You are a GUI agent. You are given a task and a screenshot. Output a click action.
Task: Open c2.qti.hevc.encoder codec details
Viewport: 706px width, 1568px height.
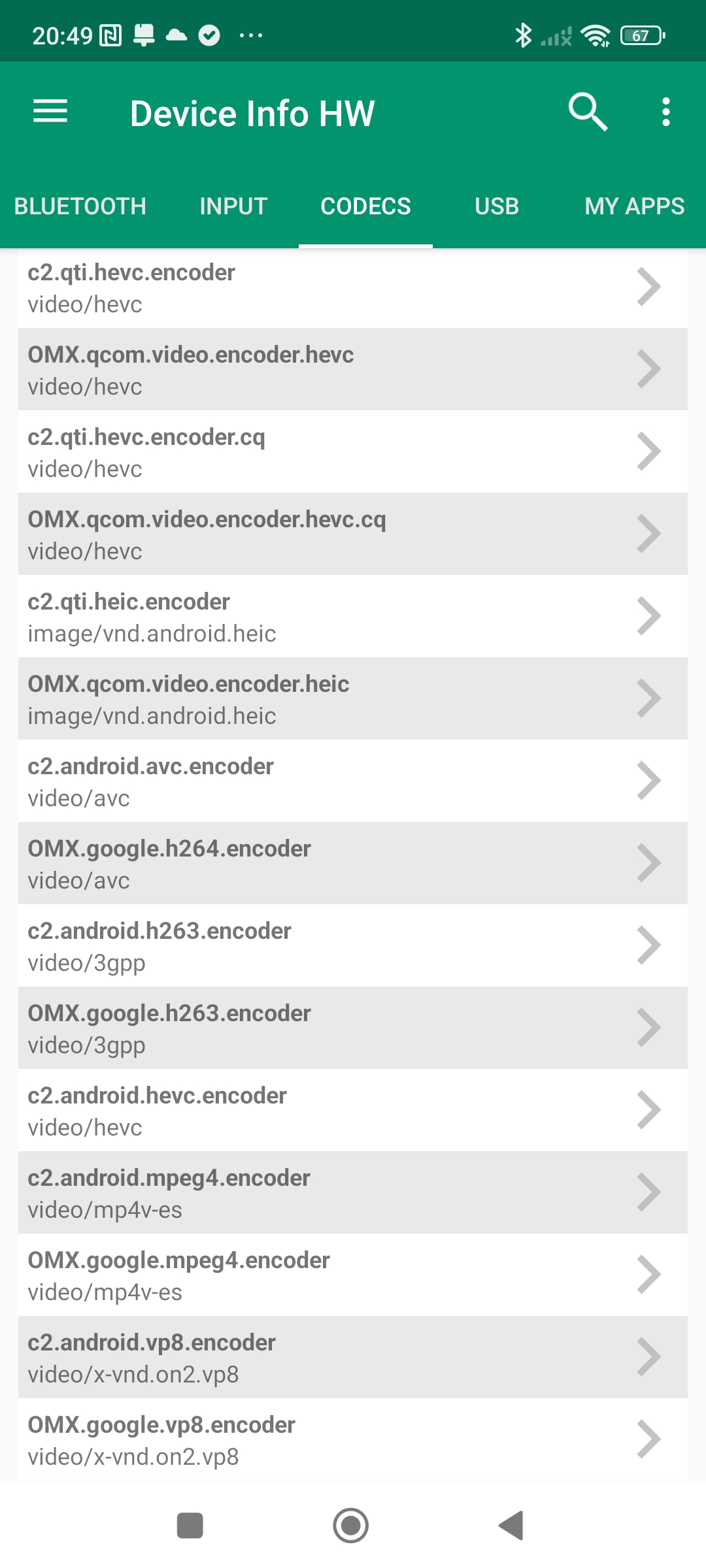point(353,287)
